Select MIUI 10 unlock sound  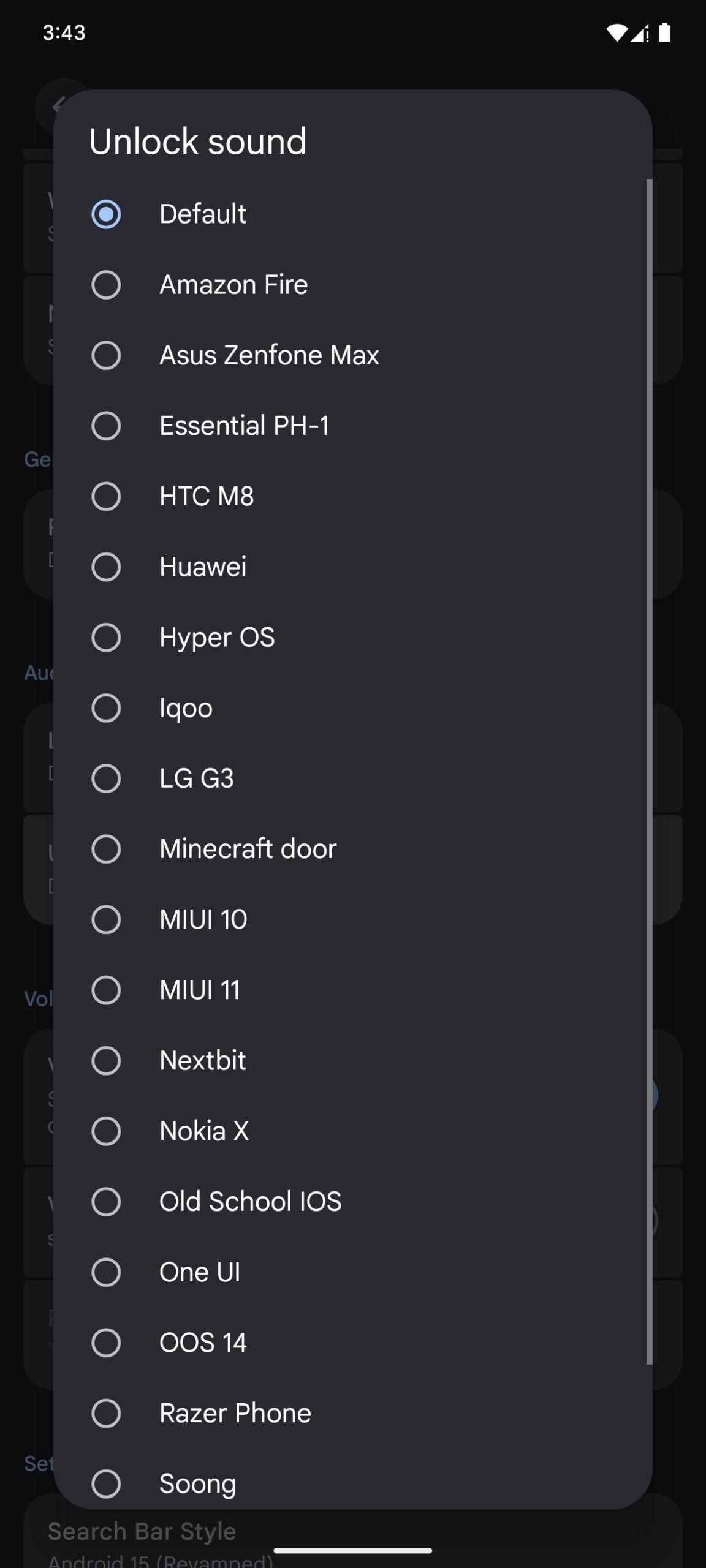pos(352,919)
